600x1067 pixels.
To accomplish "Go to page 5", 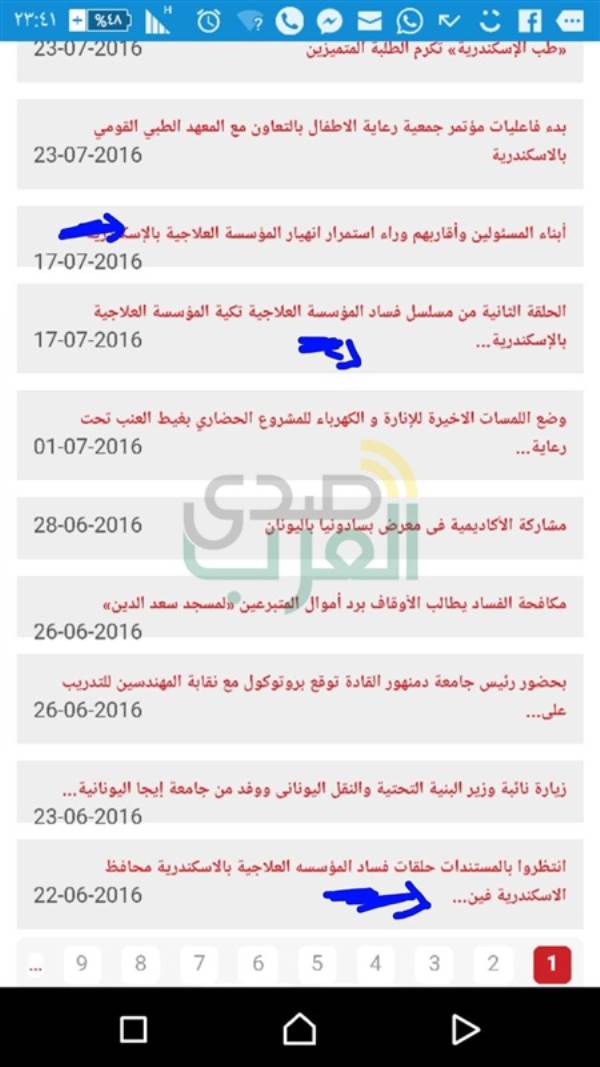I will (317, 965).
